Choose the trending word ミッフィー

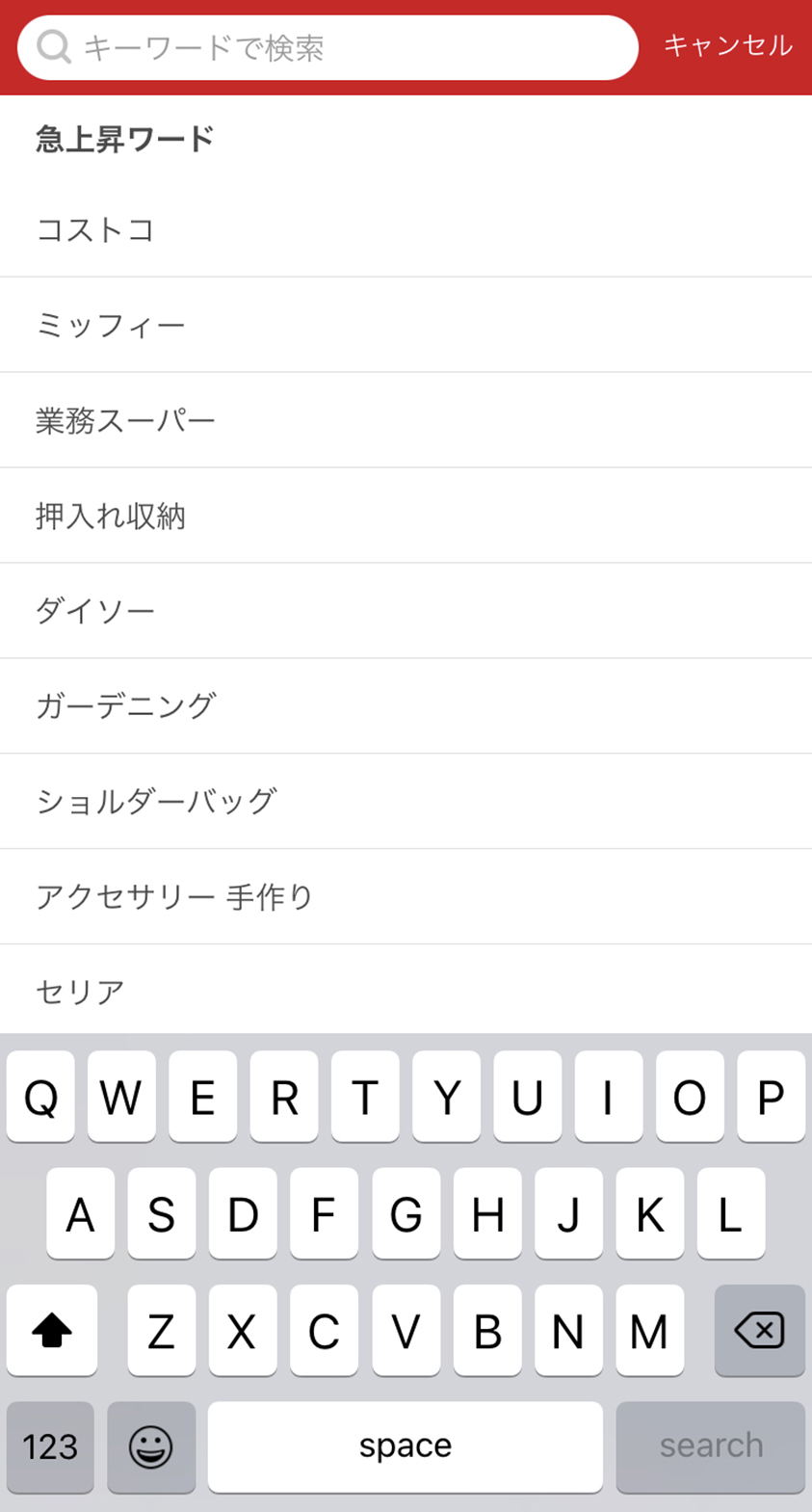coord(406,325)
